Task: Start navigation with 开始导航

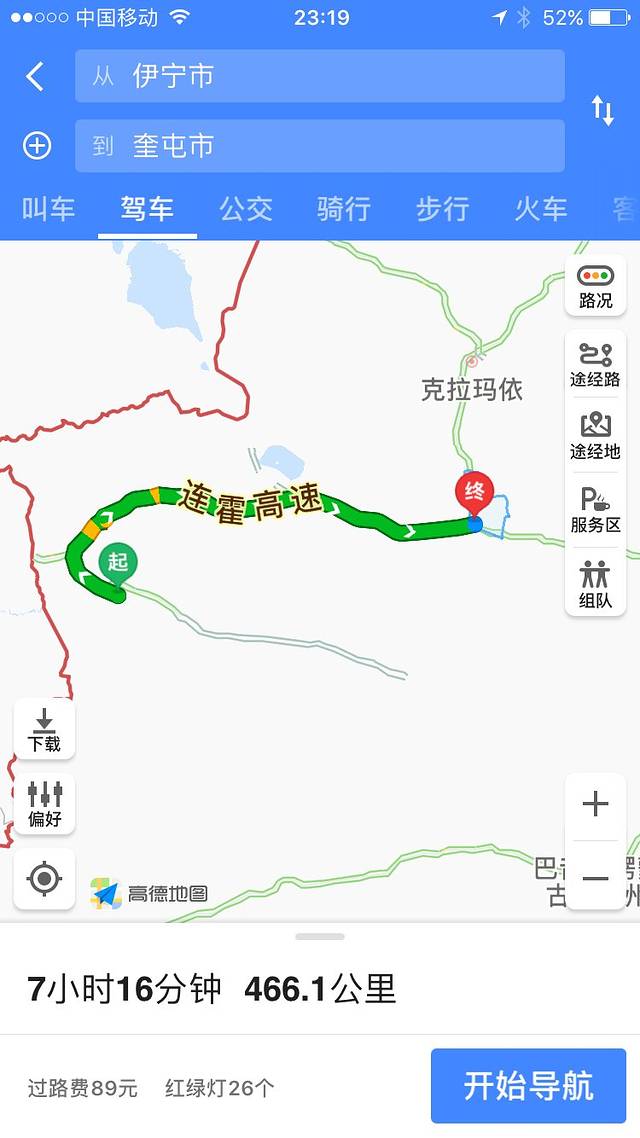Action: (x=528, y=1085)
